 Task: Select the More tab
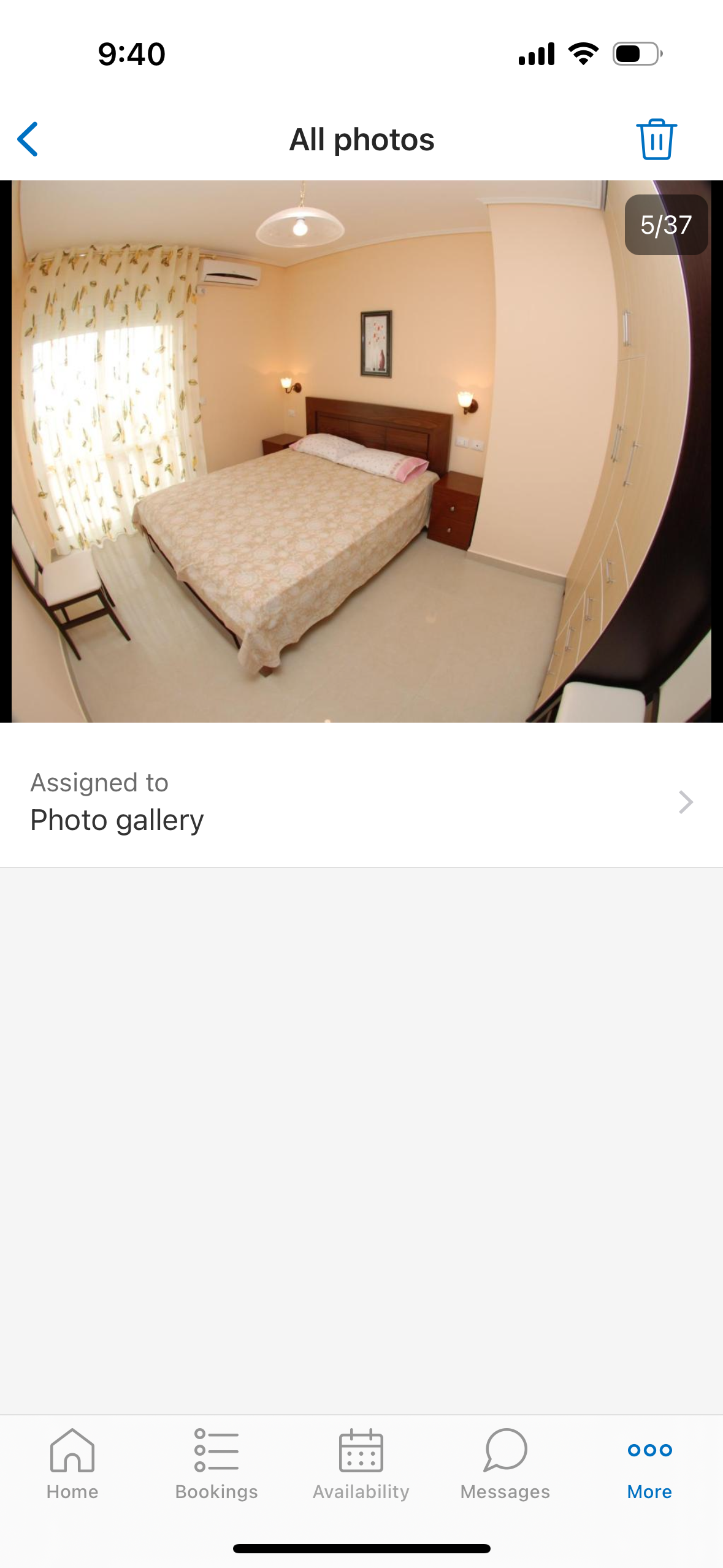tap(649, 1462)
